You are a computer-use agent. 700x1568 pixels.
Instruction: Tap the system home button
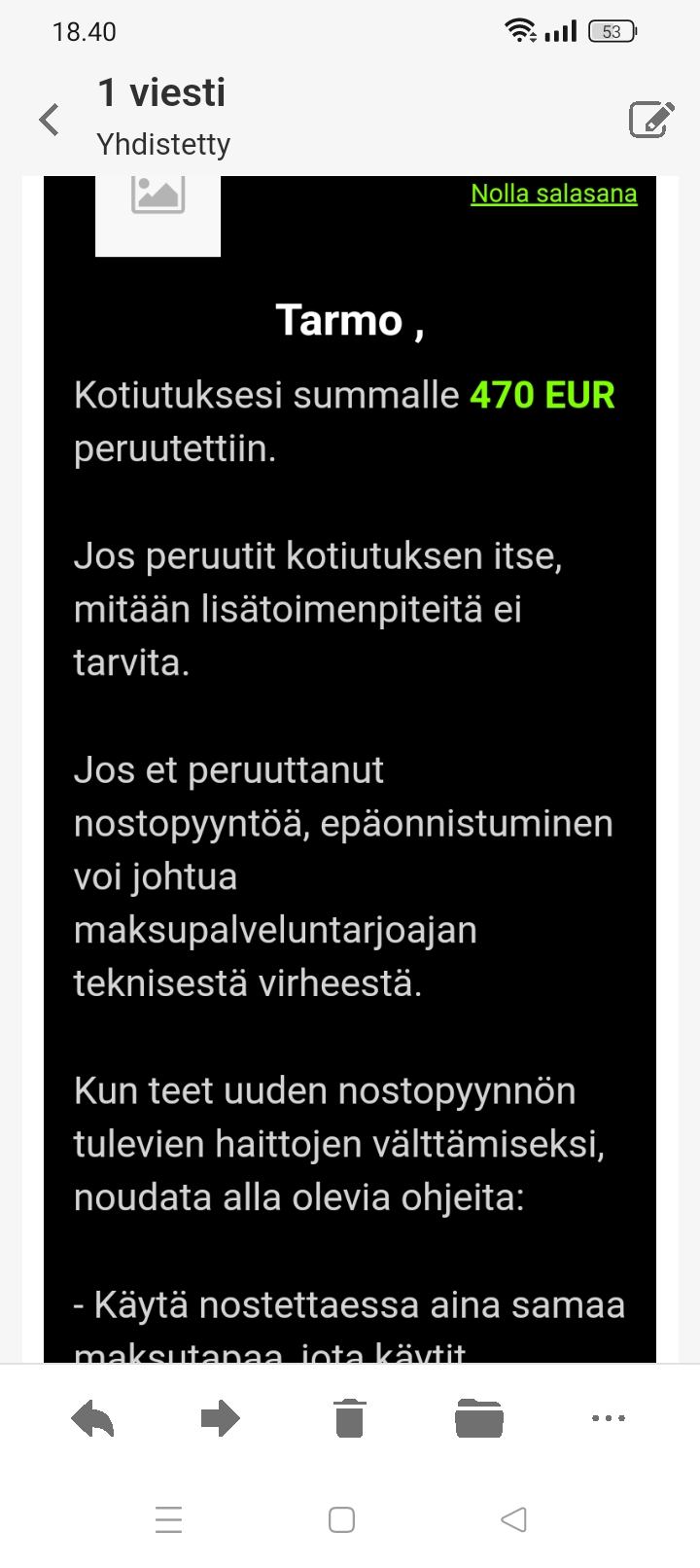click(x=341, y=1519)
